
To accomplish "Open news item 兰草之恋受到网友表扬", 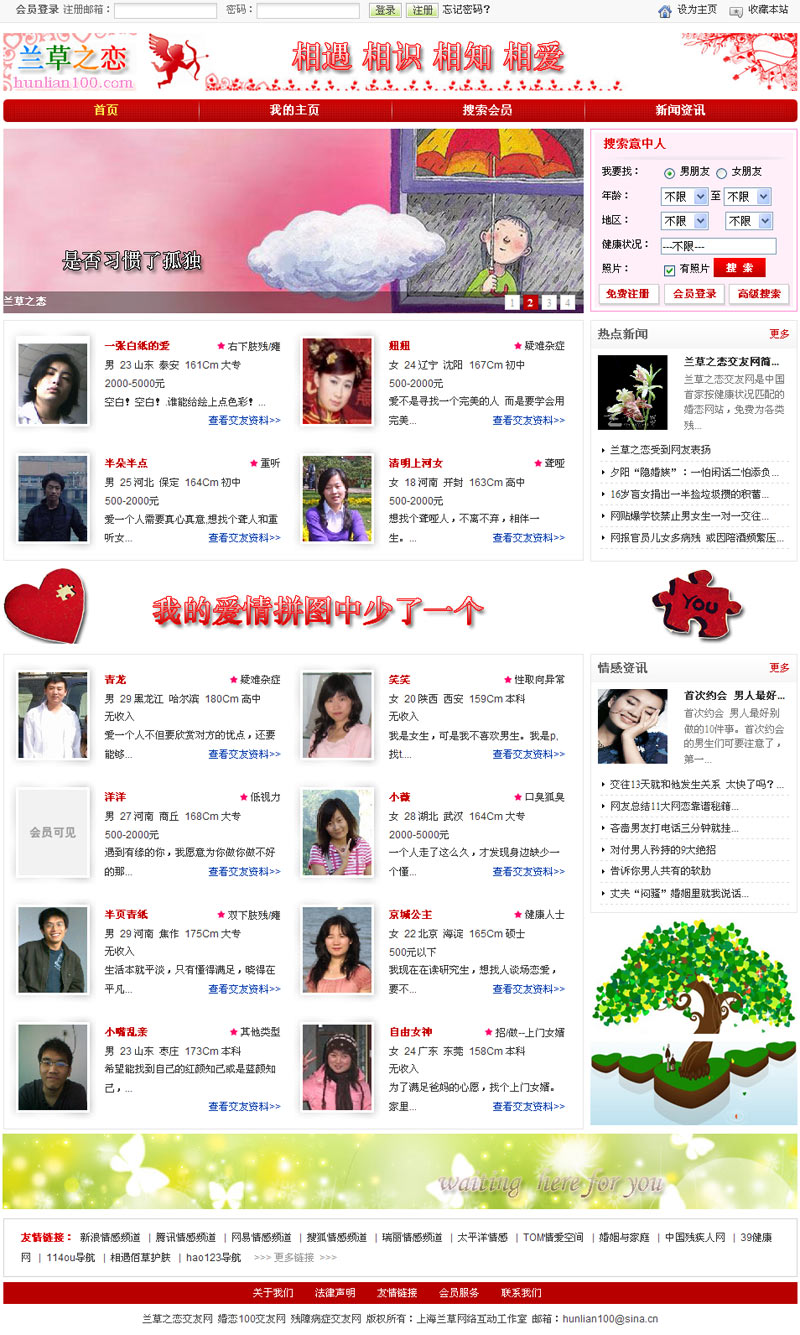I will click(660, 450).
